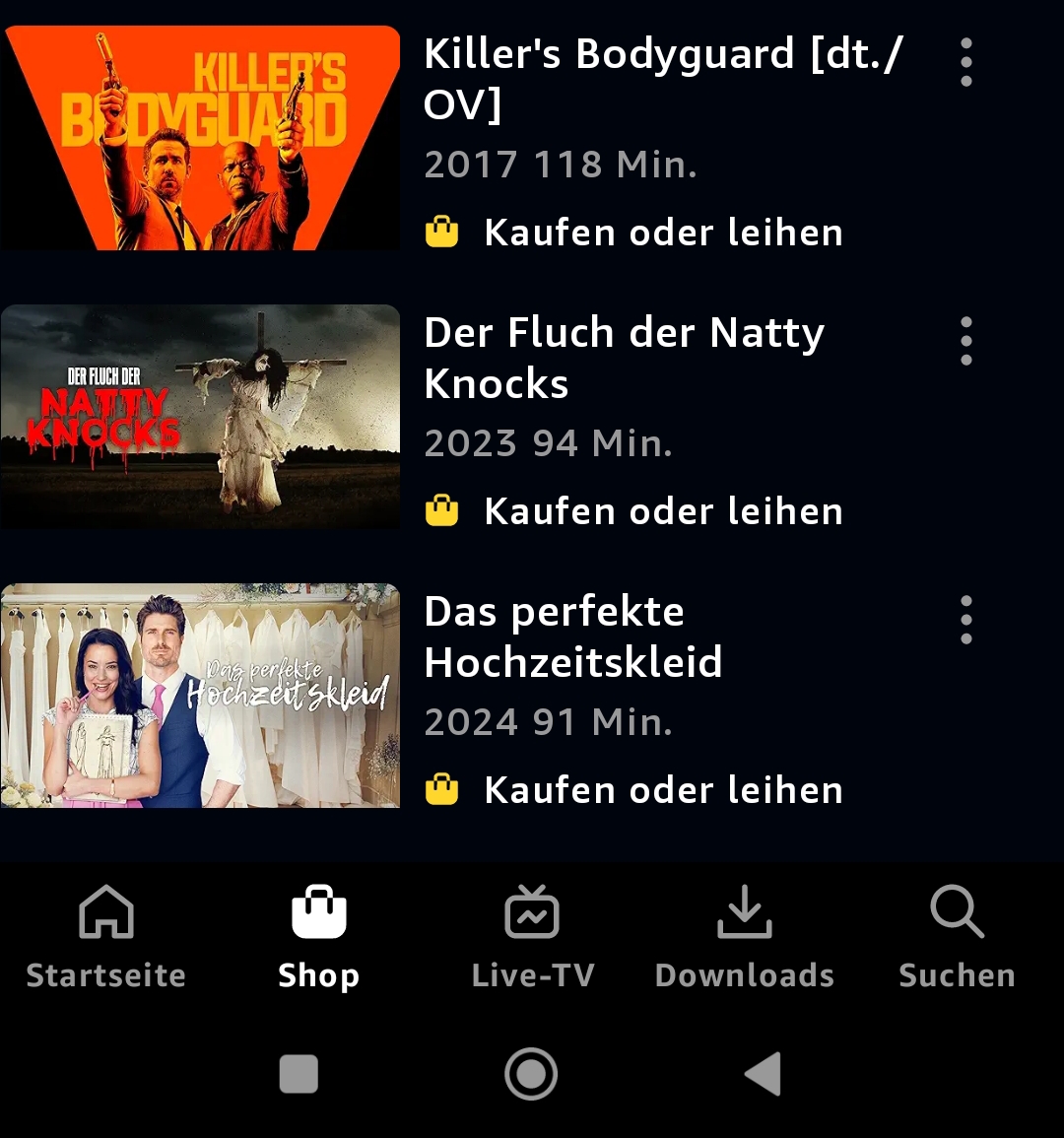Open Der Fluch der Natty Knocks poster
Screen dimensions: 1064x1138
tap(200, 417)
